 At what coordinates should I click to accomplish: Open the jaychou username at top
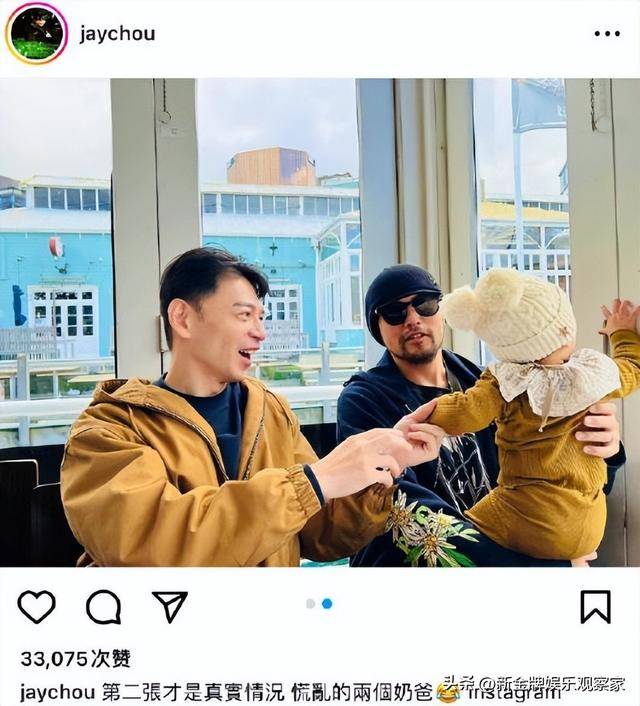[118, 34]
